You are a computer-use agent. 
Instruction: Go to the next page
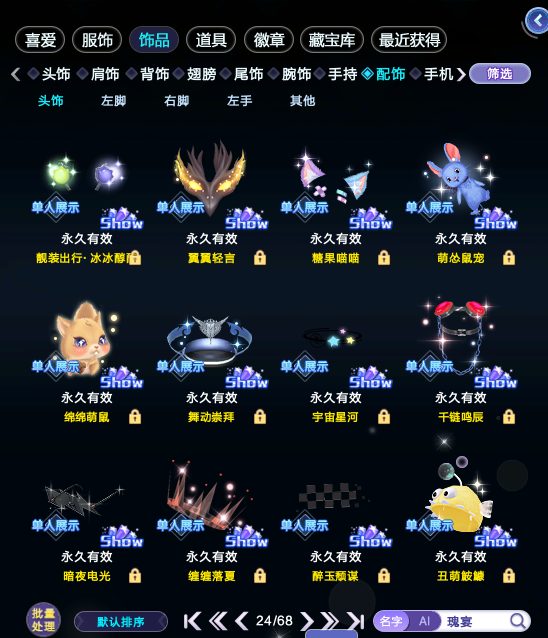308,621
